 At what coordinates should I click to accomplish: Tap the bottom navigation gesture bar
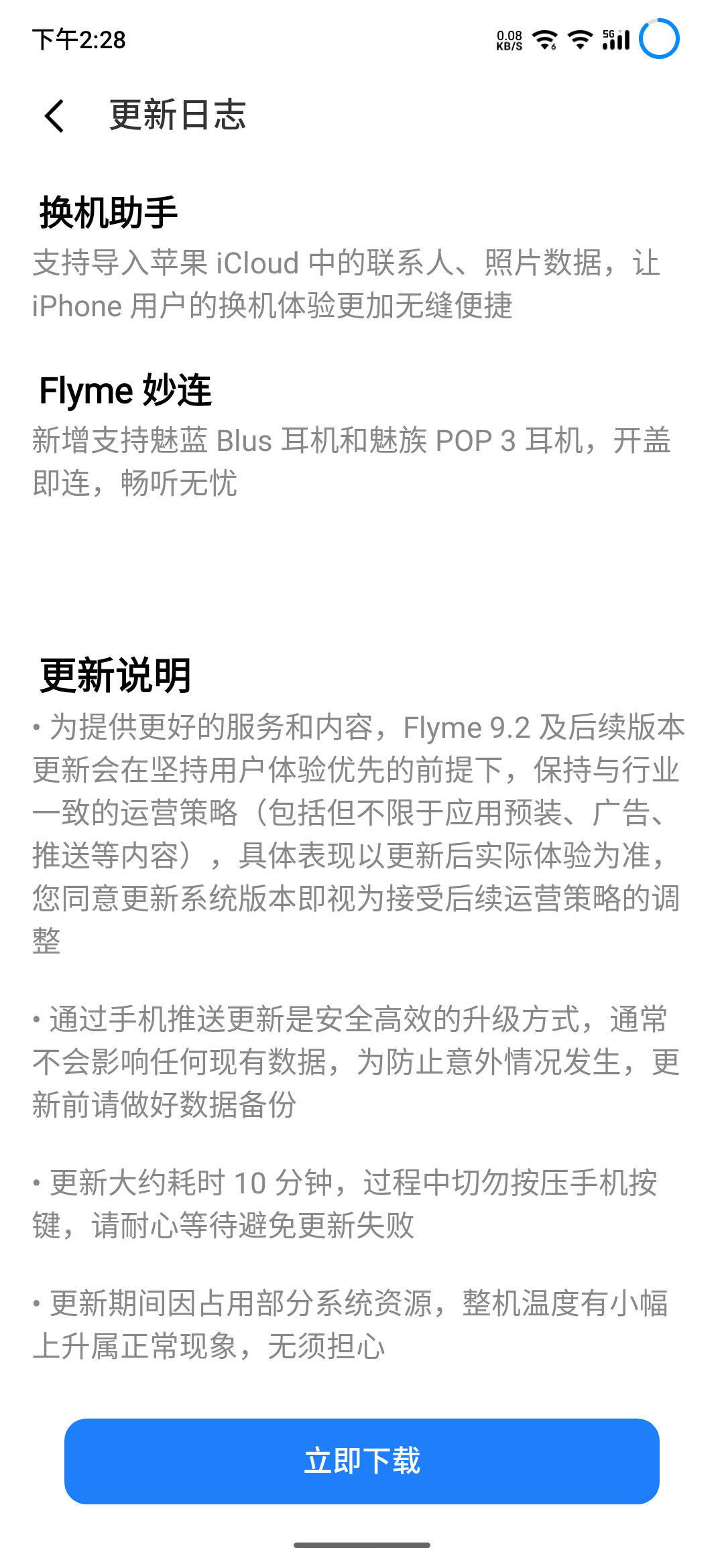[x=362, y=1545]
